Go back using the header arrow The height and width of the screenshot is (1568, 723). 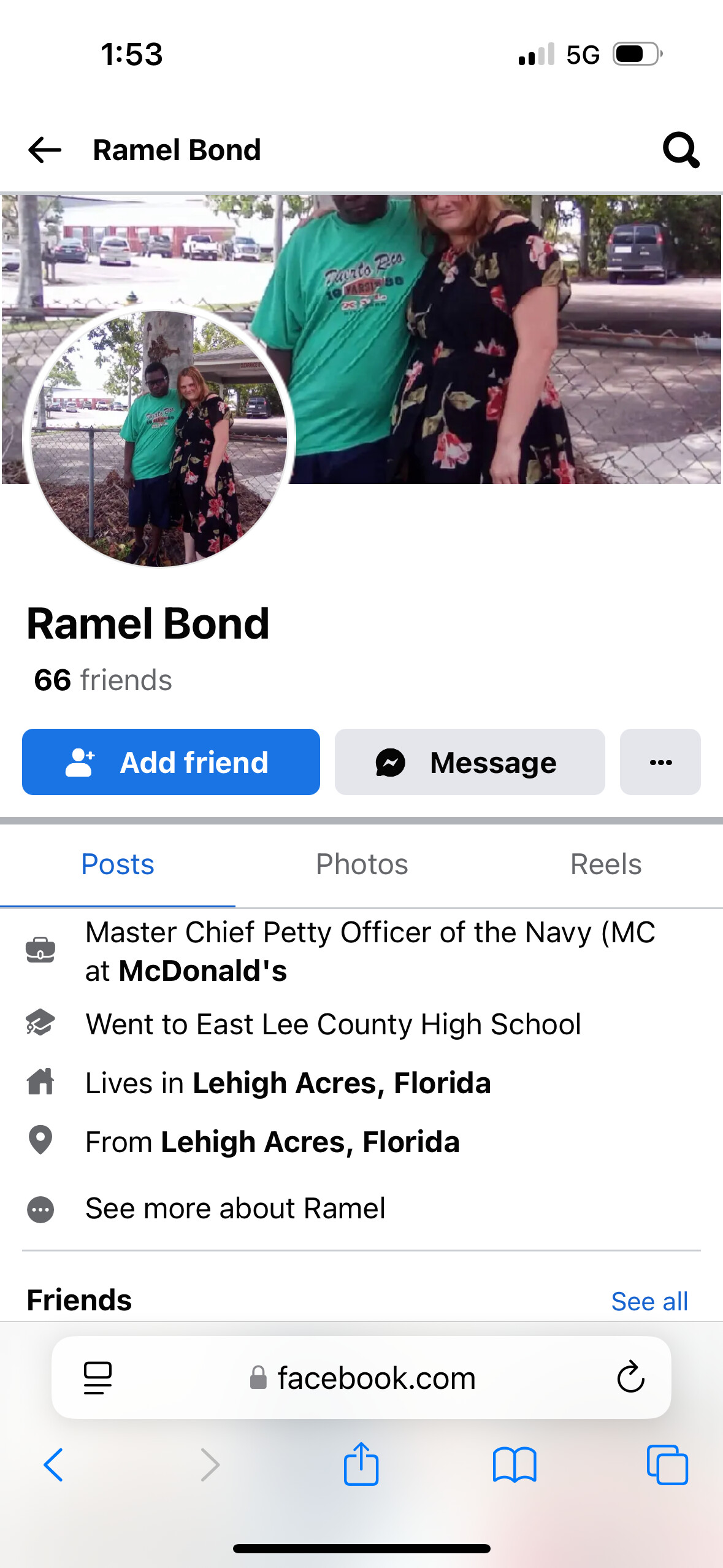(45, 150)
